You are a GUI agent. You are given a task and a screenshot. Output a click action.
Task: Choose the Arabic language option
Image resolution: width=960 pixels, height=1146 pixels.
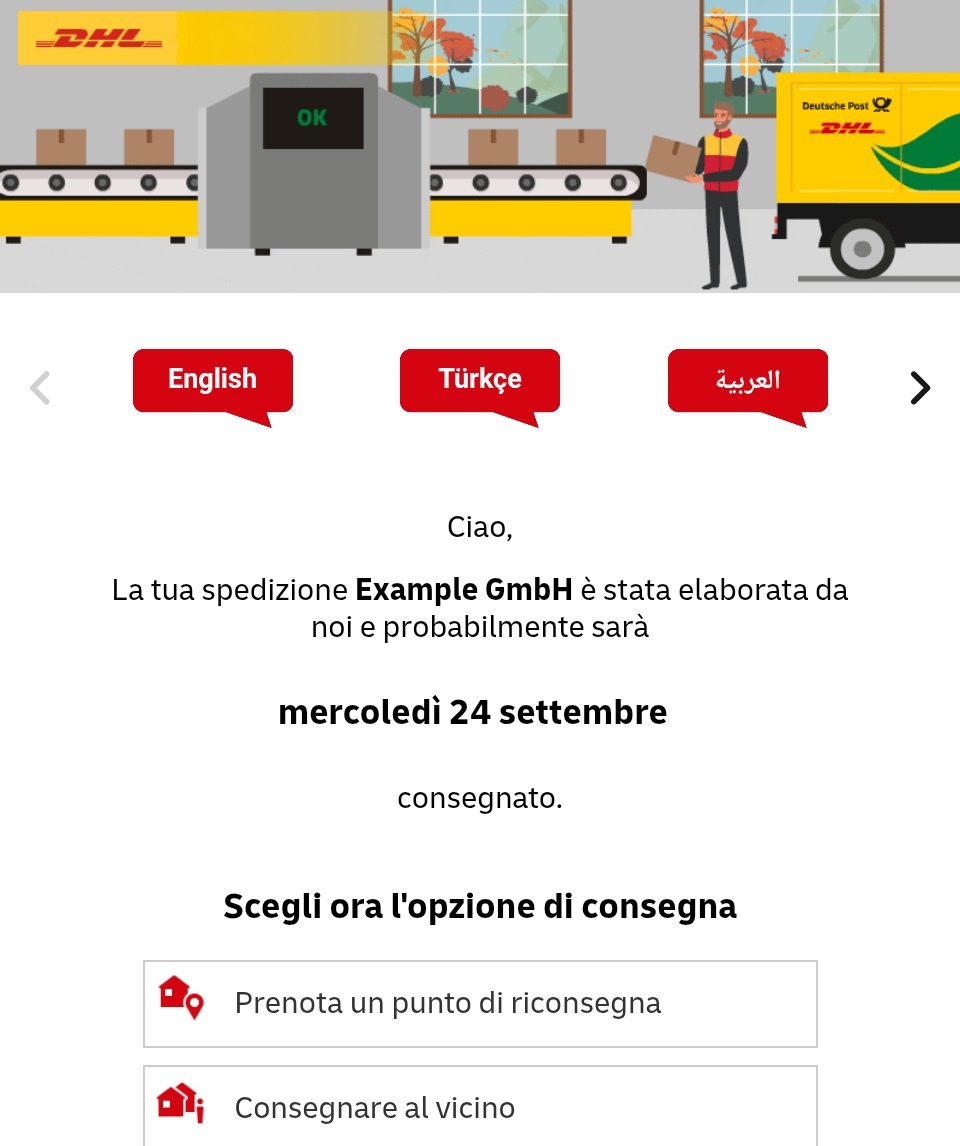748,380
